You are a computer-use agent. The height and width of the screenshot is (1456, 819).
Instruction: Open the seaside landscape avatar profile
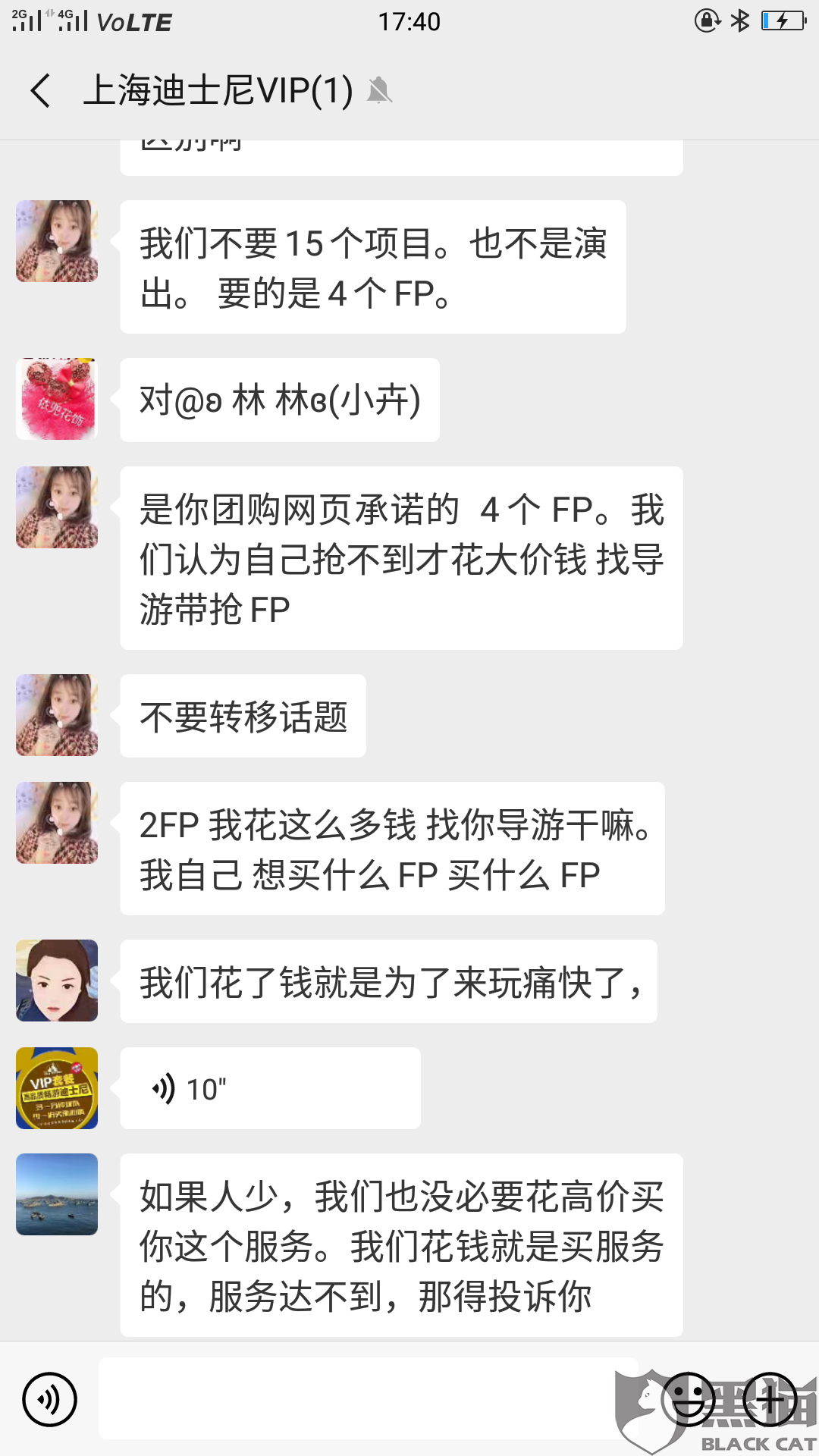[57, 1194]
